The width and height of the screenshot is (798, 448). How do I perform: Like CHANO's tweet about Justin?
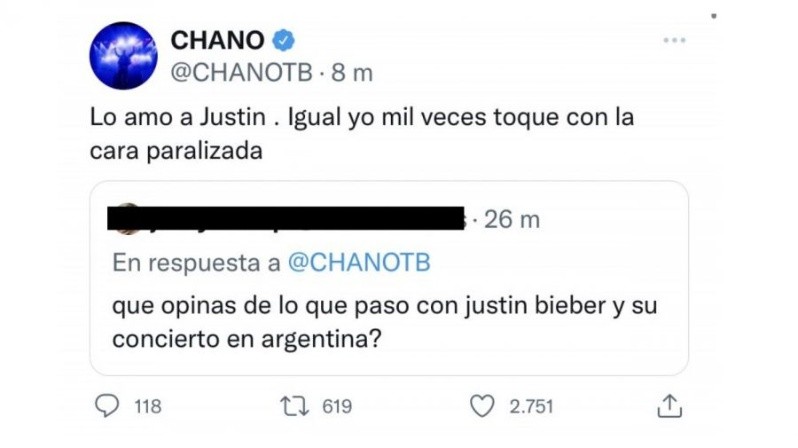[x=483, y=405]
